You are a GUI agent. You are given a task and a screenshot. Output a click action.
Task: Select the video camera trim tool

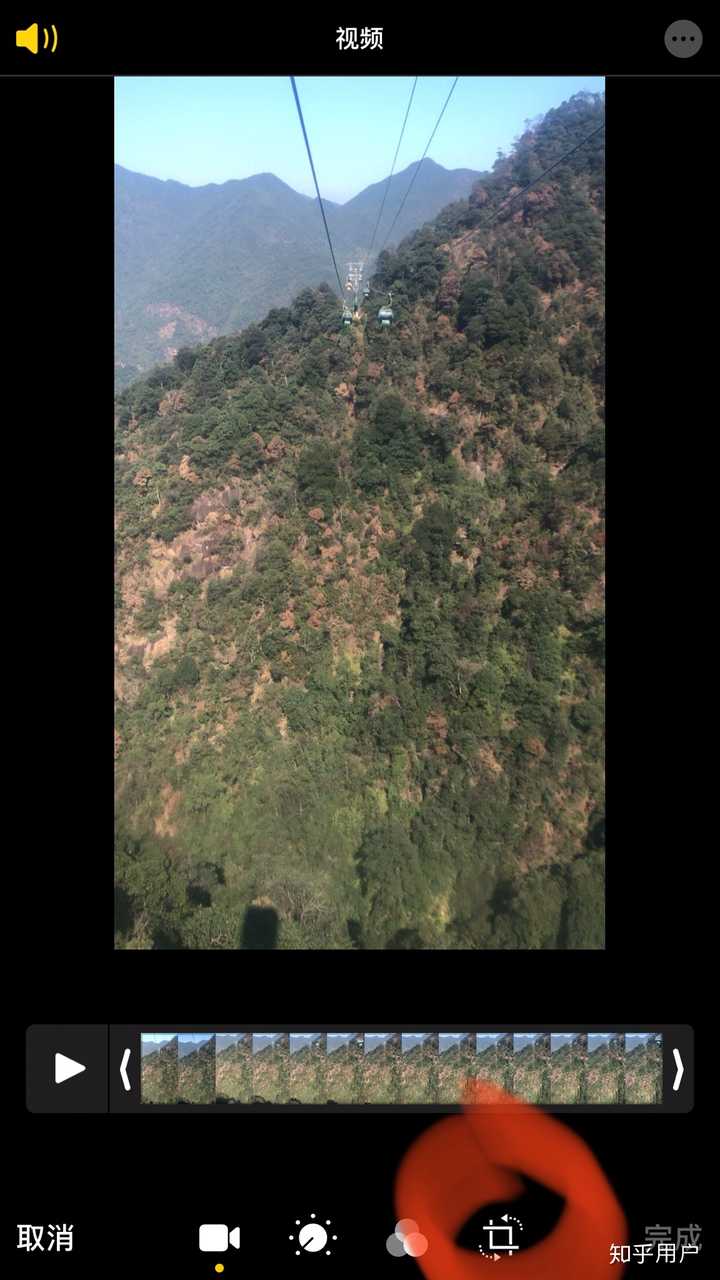coord(219,1239)
